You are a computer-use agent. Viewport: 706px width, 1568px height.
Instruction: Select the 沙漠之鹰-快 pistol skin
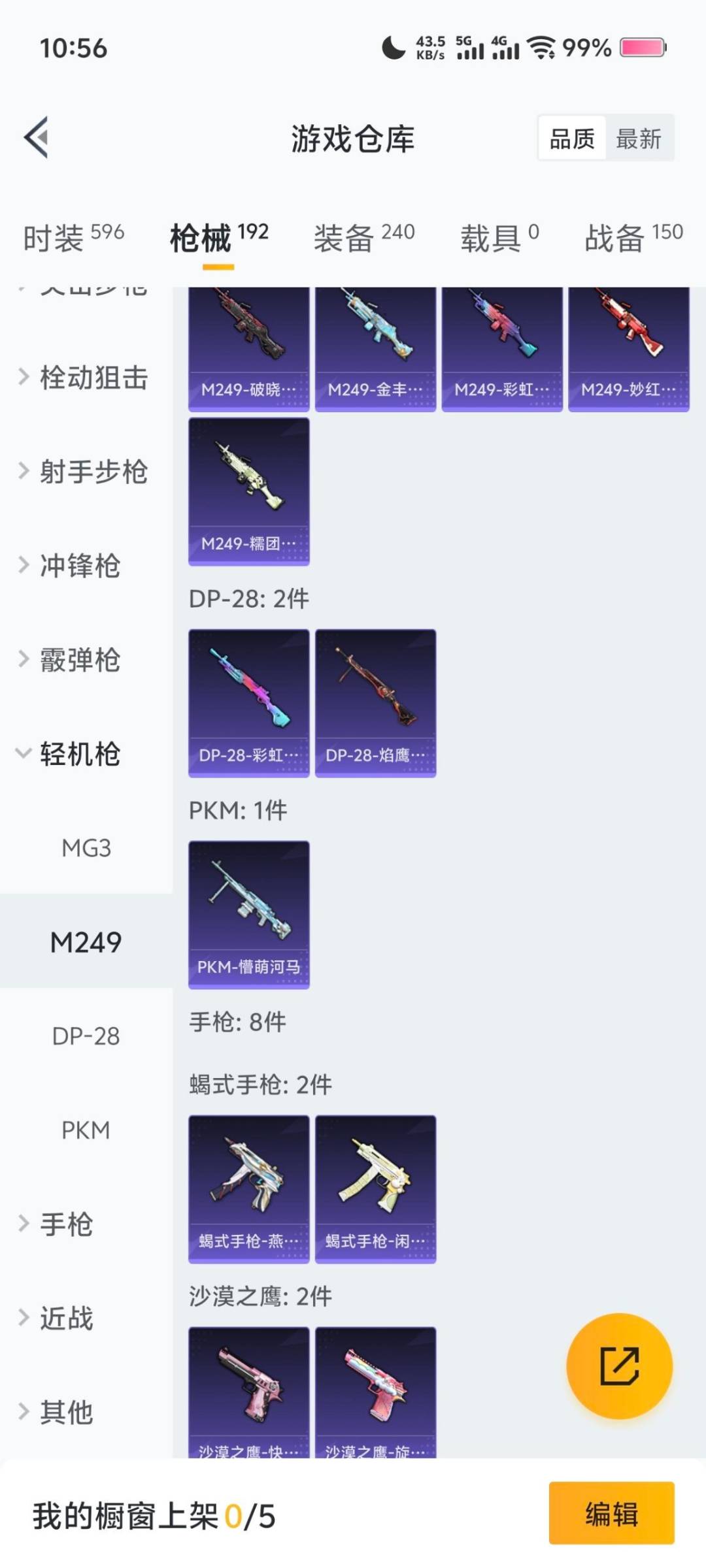coord(248,1392)
